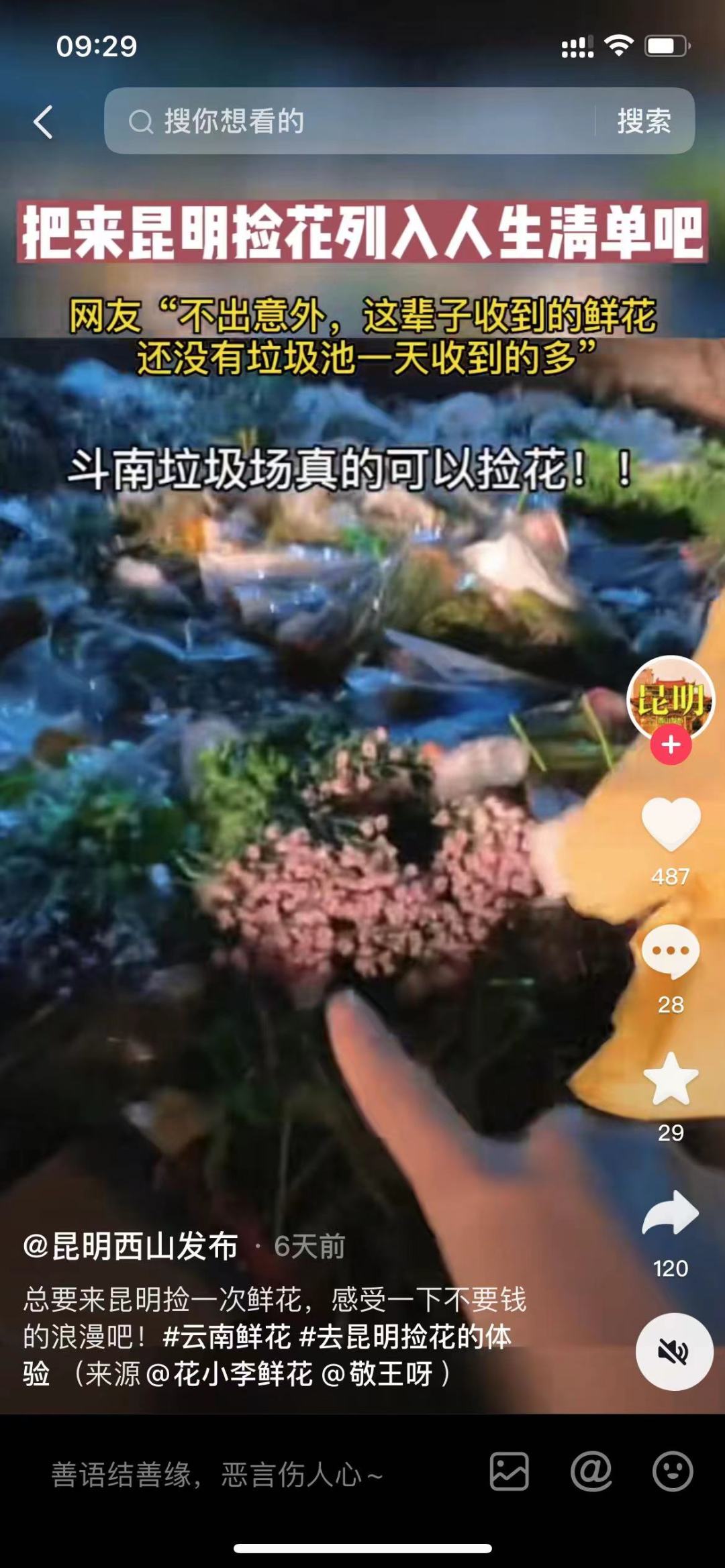Open the 昆明西山发布 profile avatar
Screen dimensions: 725x1568
coord(670,699)
